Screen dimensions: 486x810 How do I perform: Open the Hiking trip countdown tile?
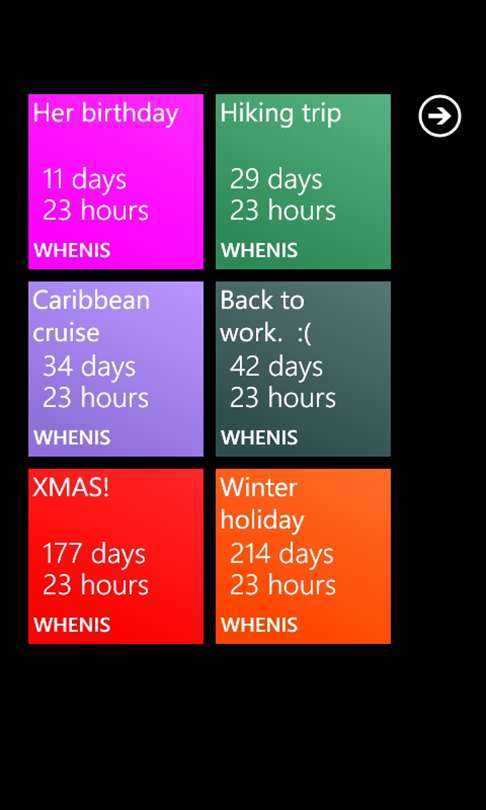303,181
